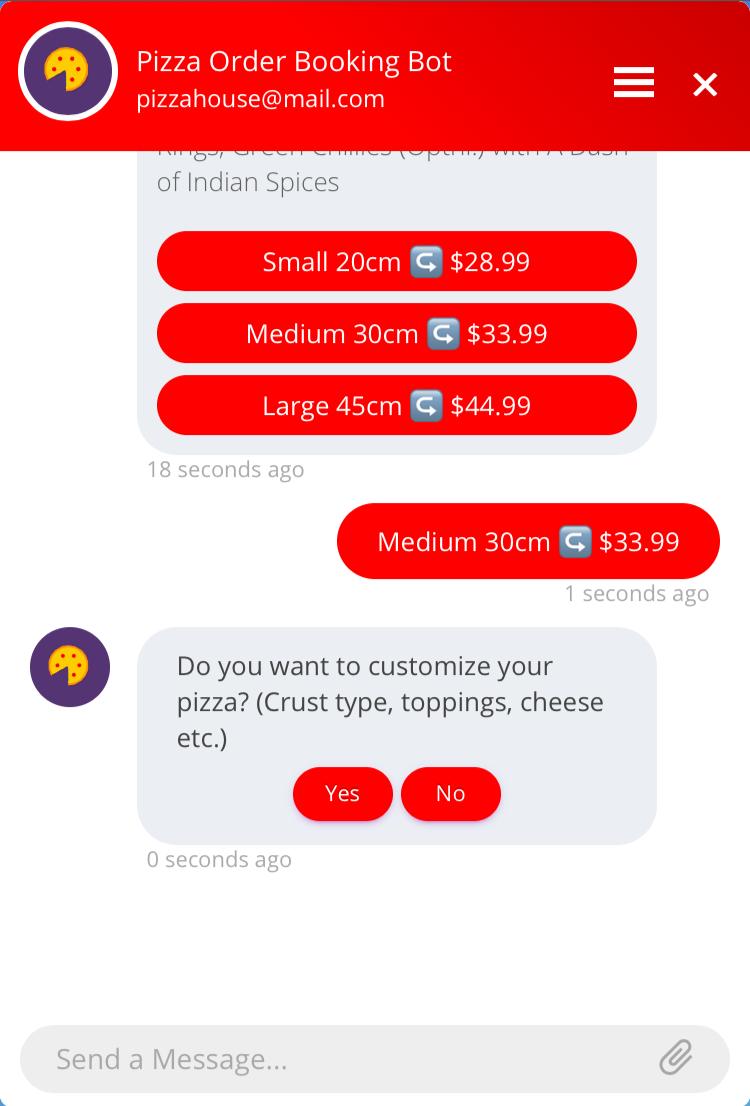This screenshot has height=1106, width=750.
Task: Open the hamburger menu in the header
Action: tap(633, 83)
